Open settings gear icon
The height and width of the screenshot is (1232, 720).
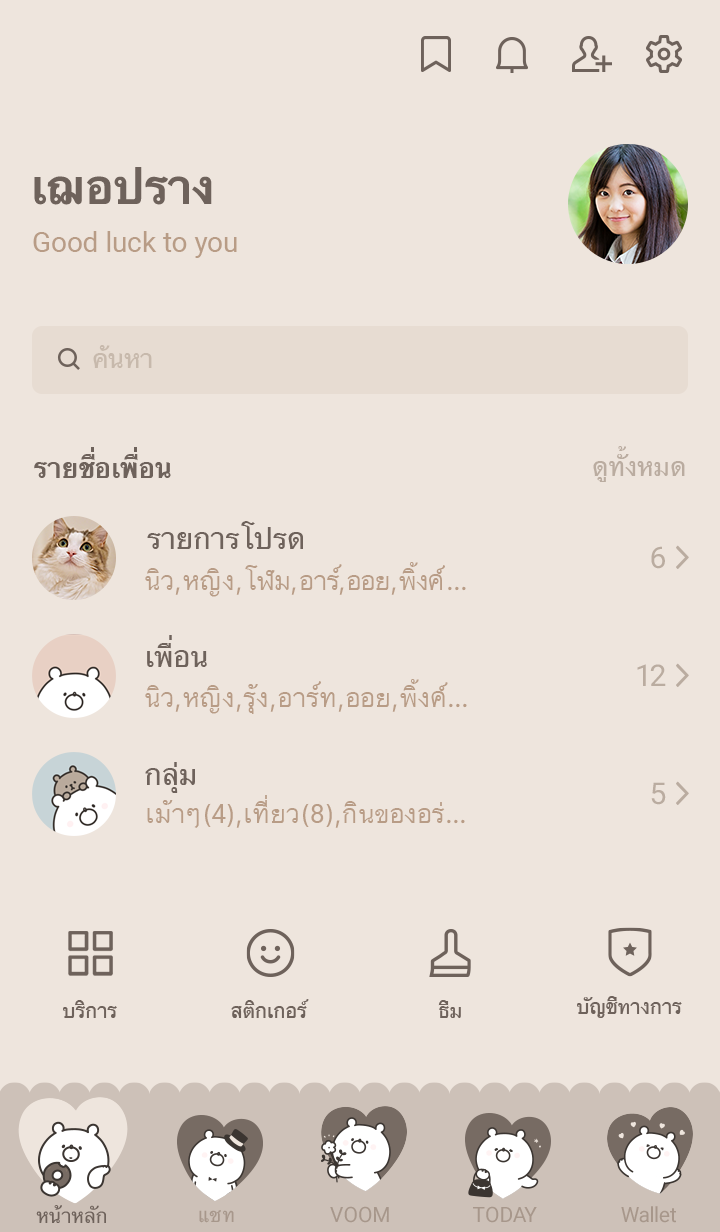664,54
